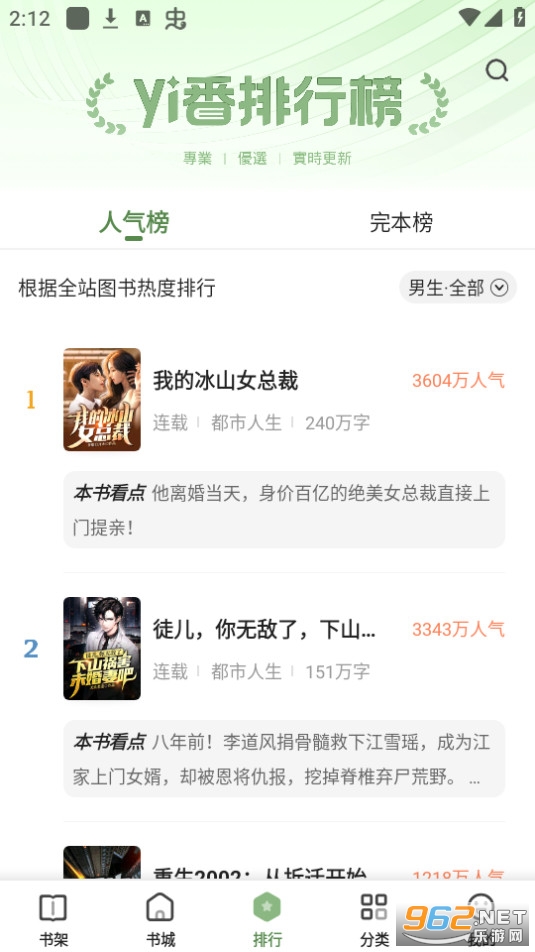This screenshot has height=952, width=535.
Task: Open the search magnifier icon
Action: [x=497, y=70]
